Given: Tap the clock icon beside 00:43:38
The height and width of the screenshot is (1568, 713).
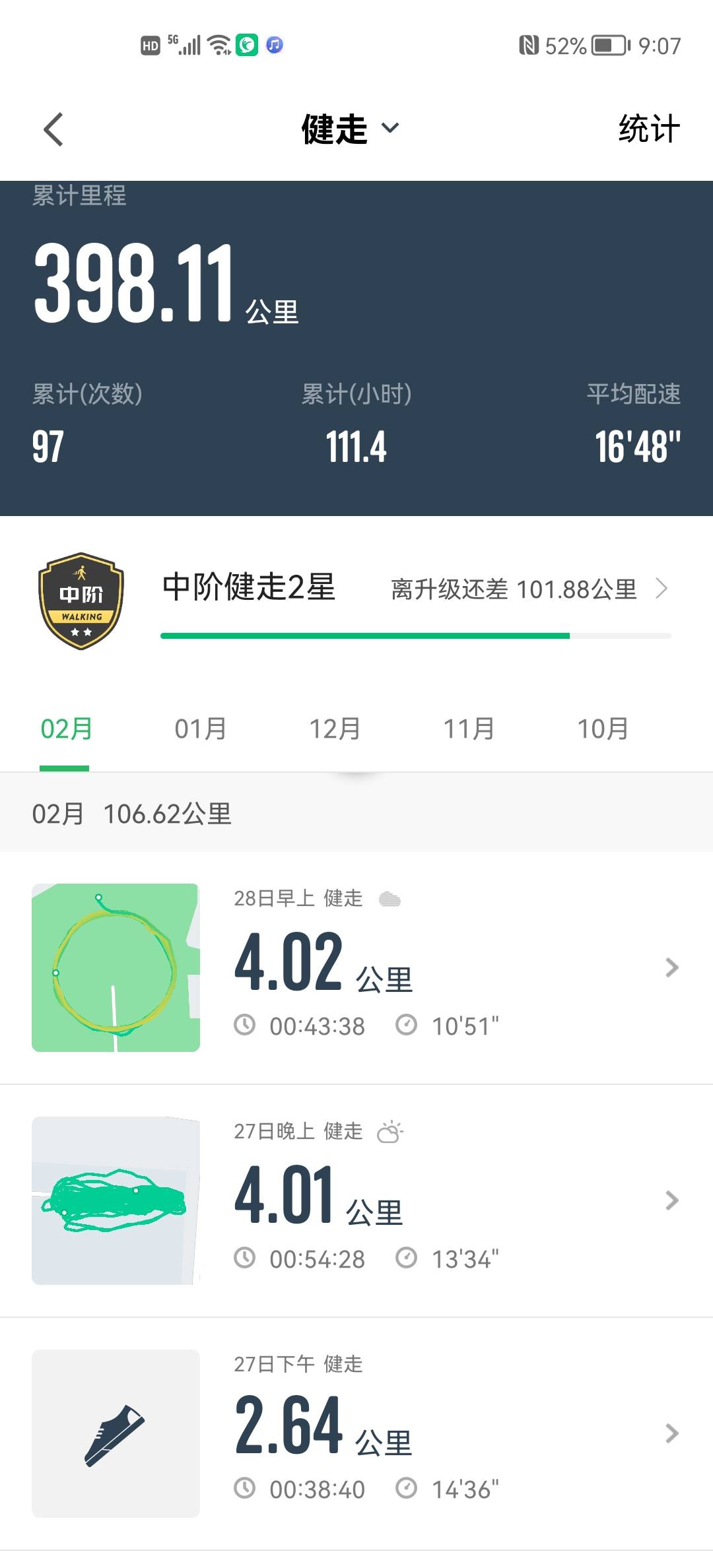Looking at the screenshot, I should pos(245,1025).
